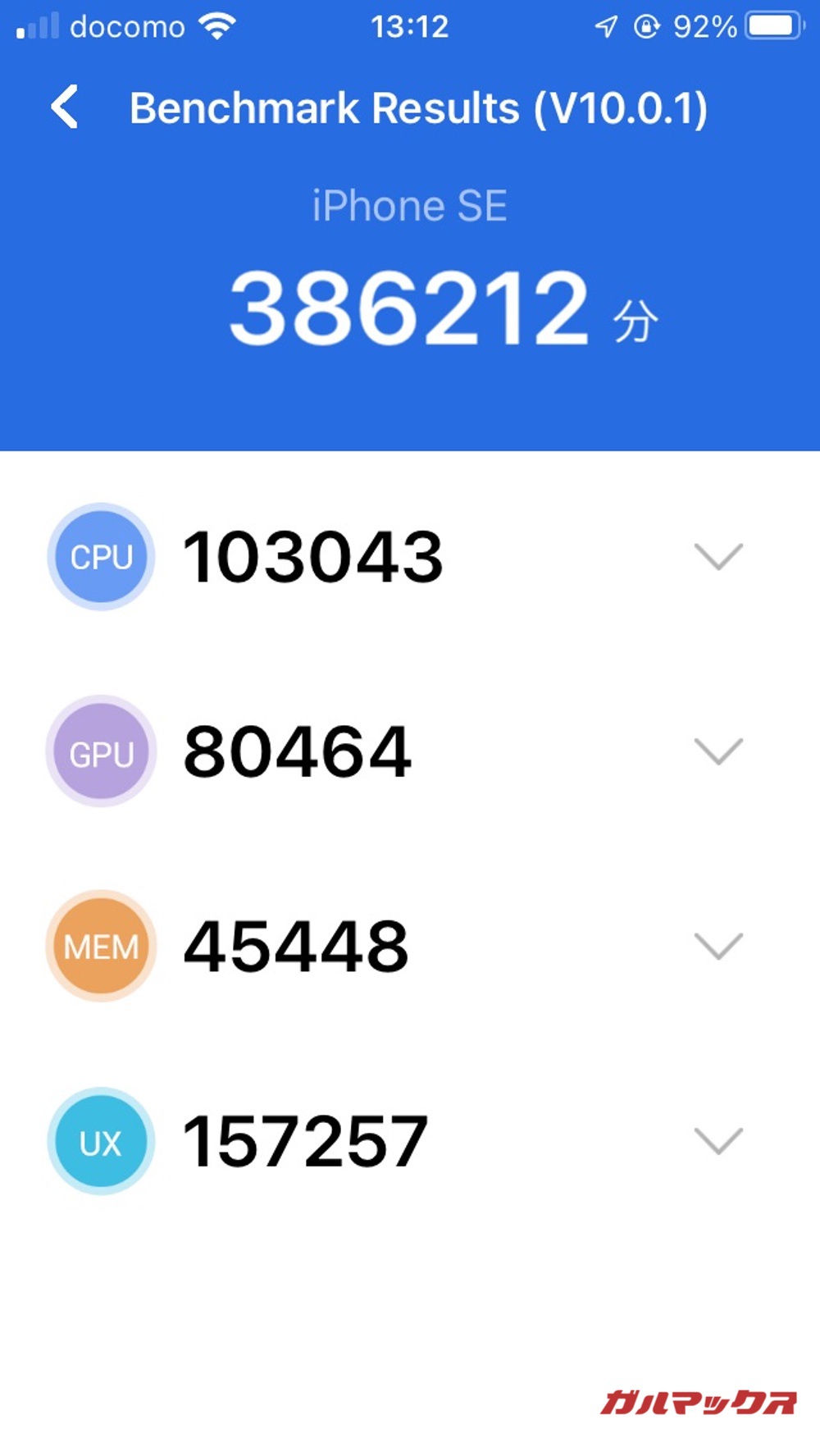Screen dimensions: 820x1456
Task: Tap the cellular signal strength bars
Action: click(37, 25)
